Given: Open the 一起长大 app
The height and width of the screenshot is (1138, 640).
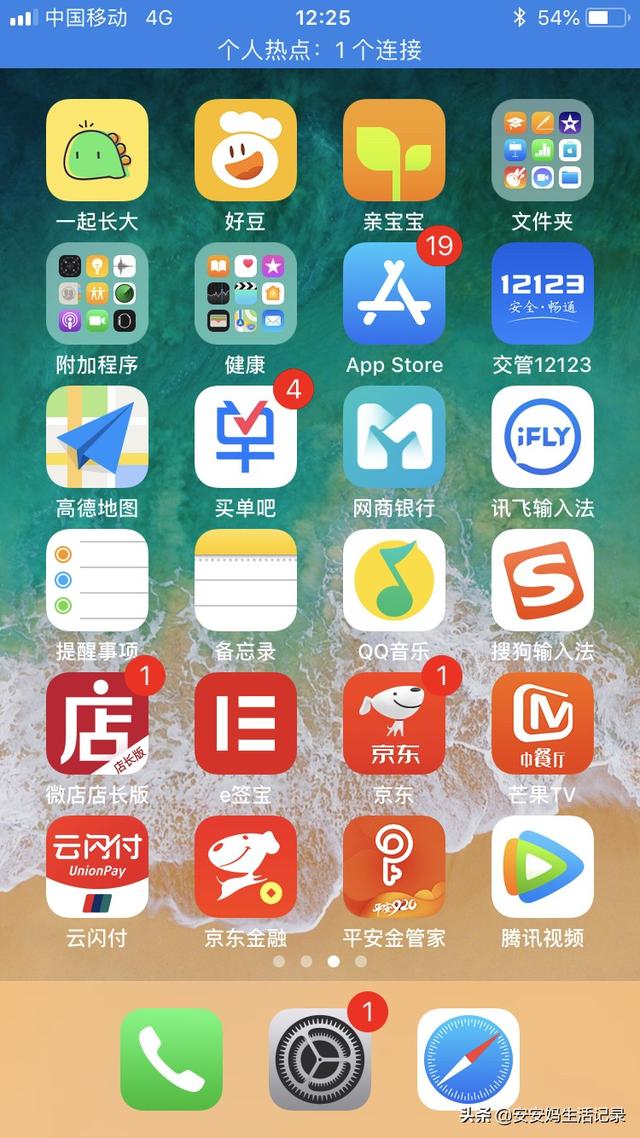Looking at the screenshot, I should pyautogui.click(x=97, y=150).
